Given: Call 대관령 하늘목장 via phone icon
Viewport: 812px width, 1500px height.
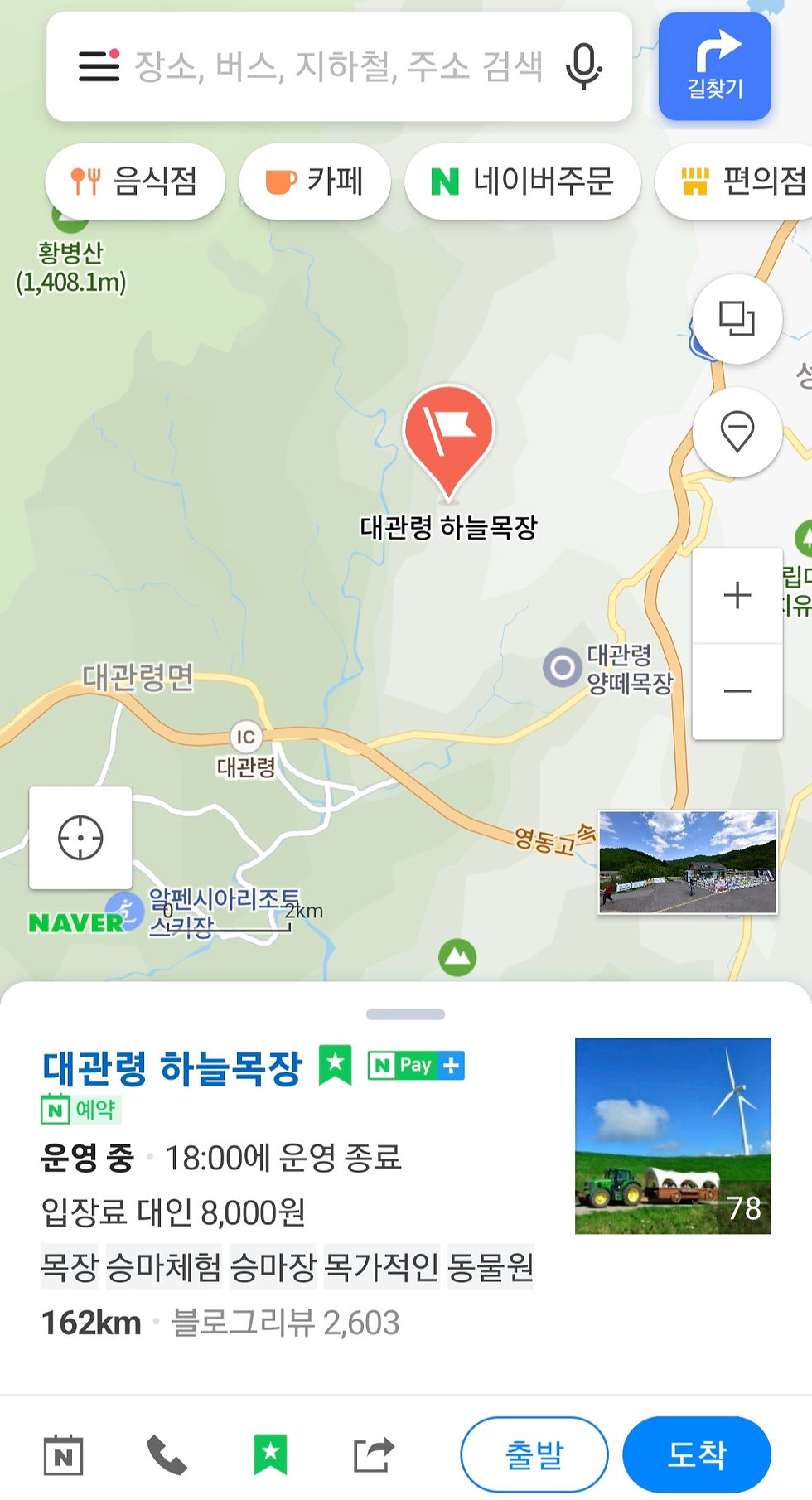Looking at the screenshot, I should pos(167,1454).
